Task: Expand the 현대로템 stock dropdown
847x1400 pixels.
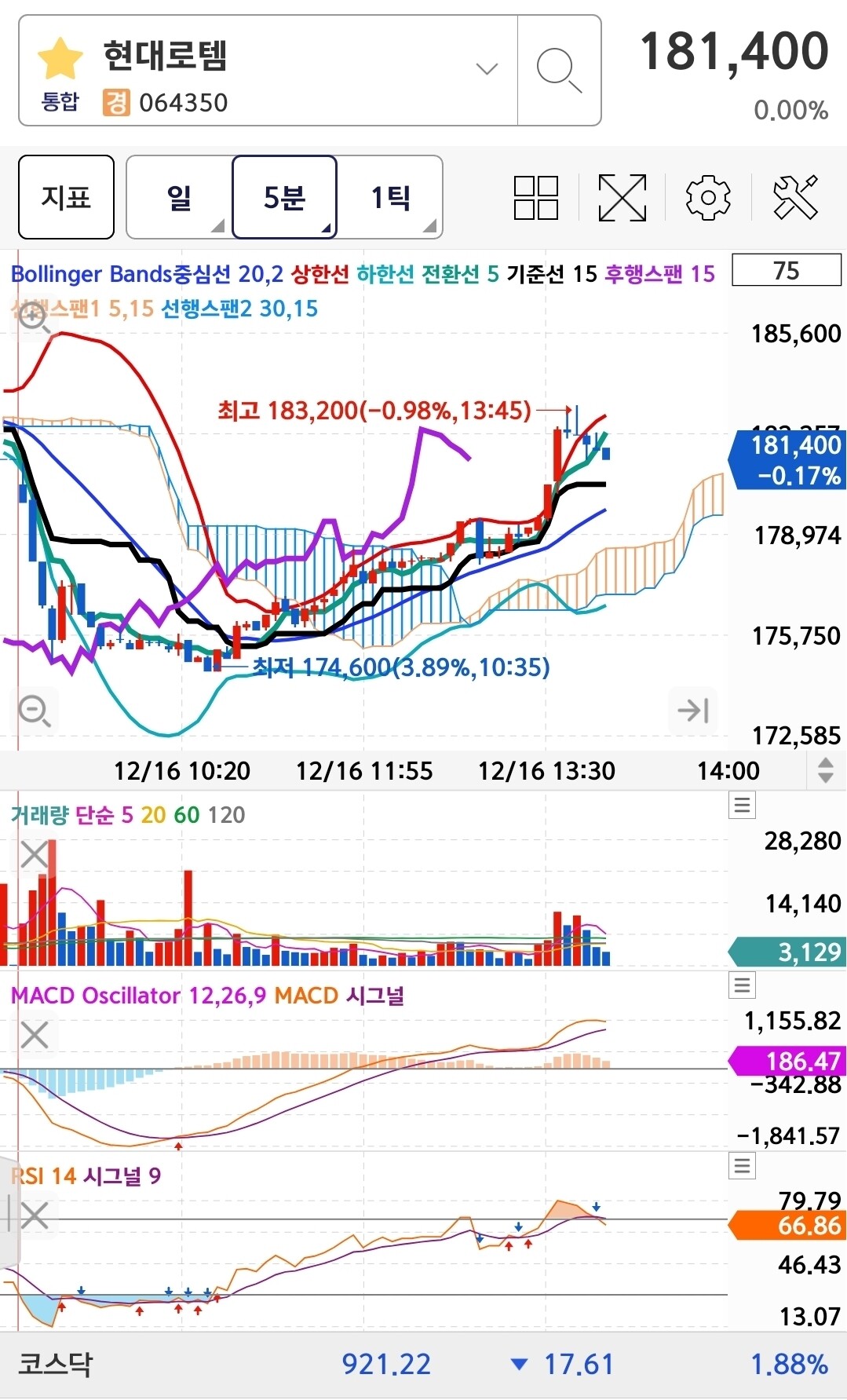Action: [487, 69]
